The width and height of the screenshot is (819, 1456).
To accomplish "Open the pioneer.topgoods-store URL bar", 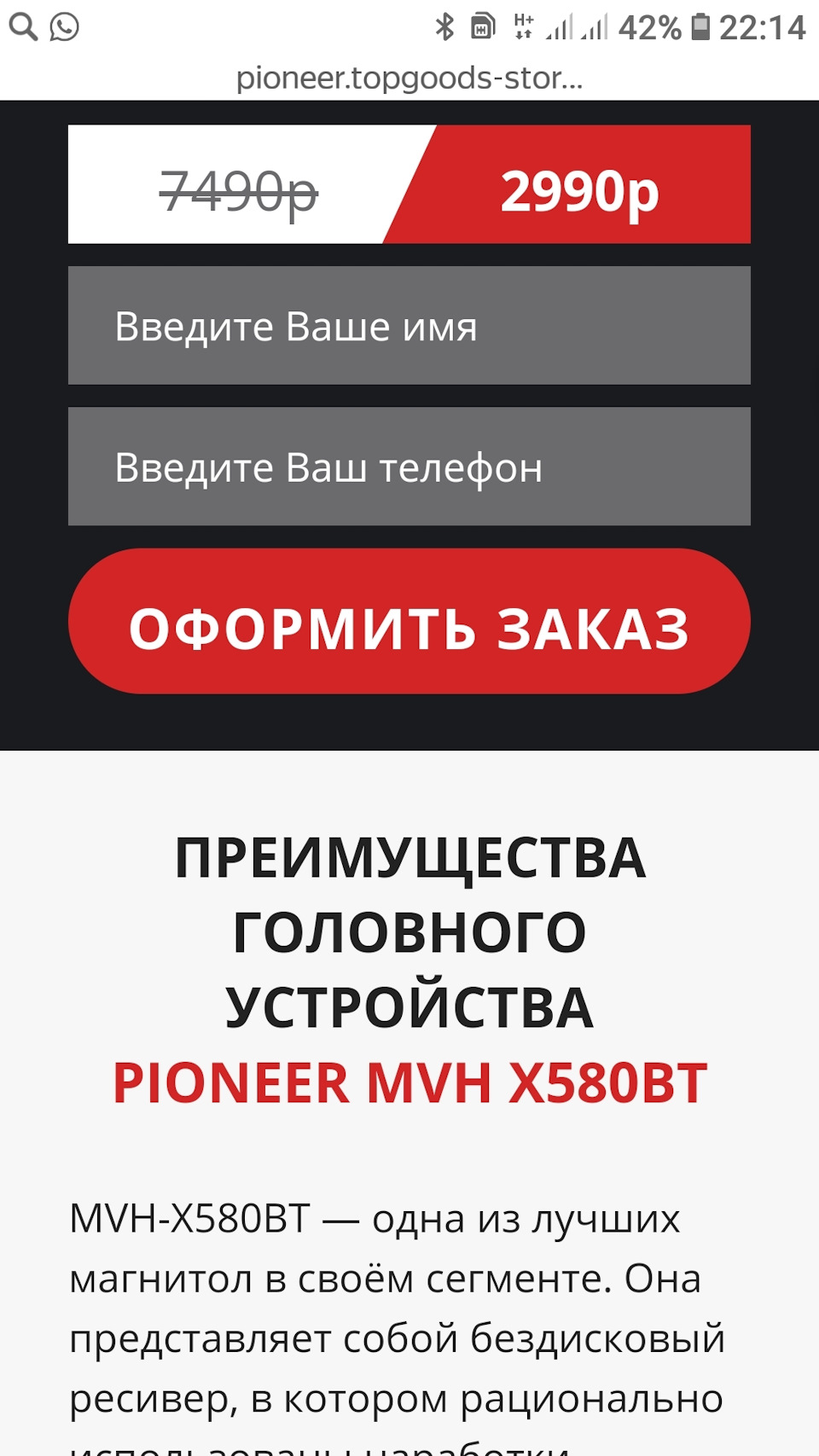I will click(x=409, y=78).
